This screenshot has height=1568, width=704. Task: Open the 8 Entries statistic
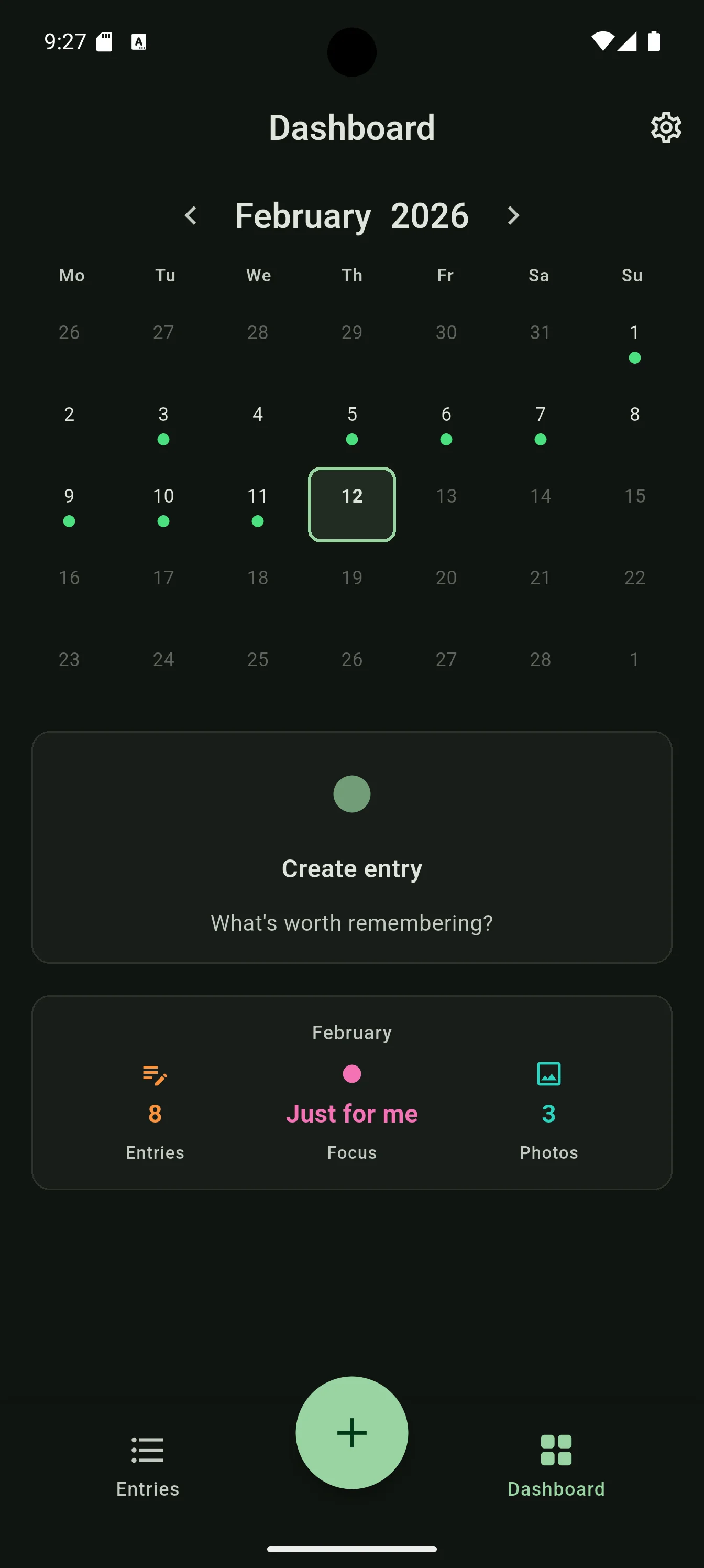[155, 1113]
